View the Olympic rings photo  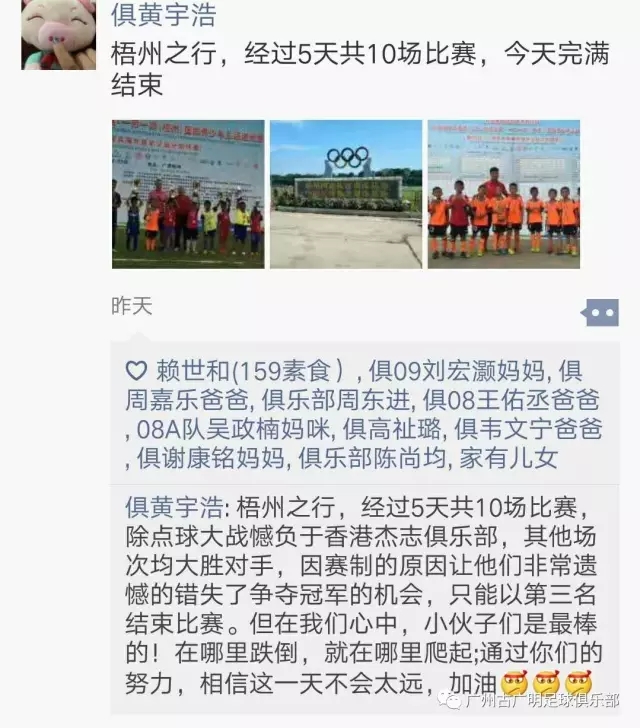pos(346,194)
